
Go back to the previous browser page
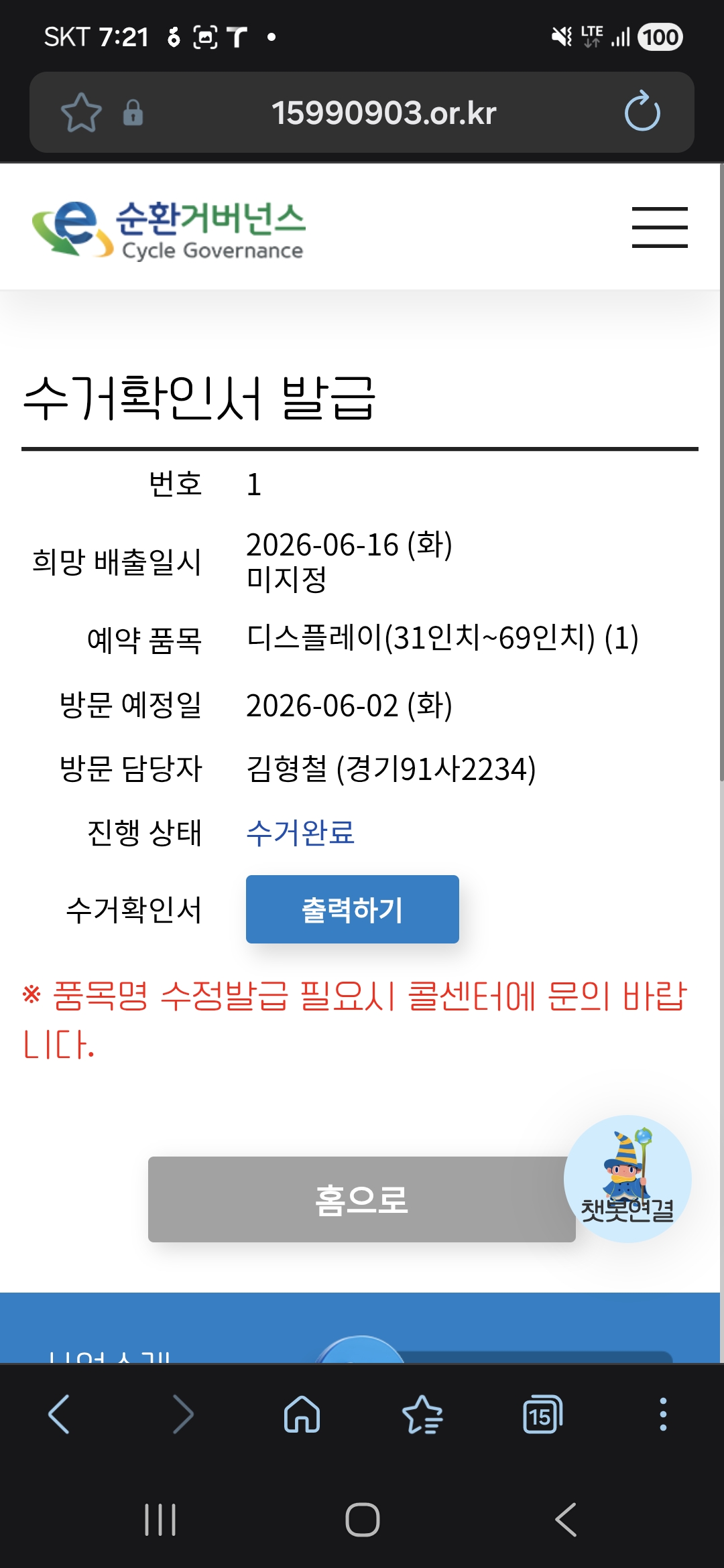click(59, 1415)
